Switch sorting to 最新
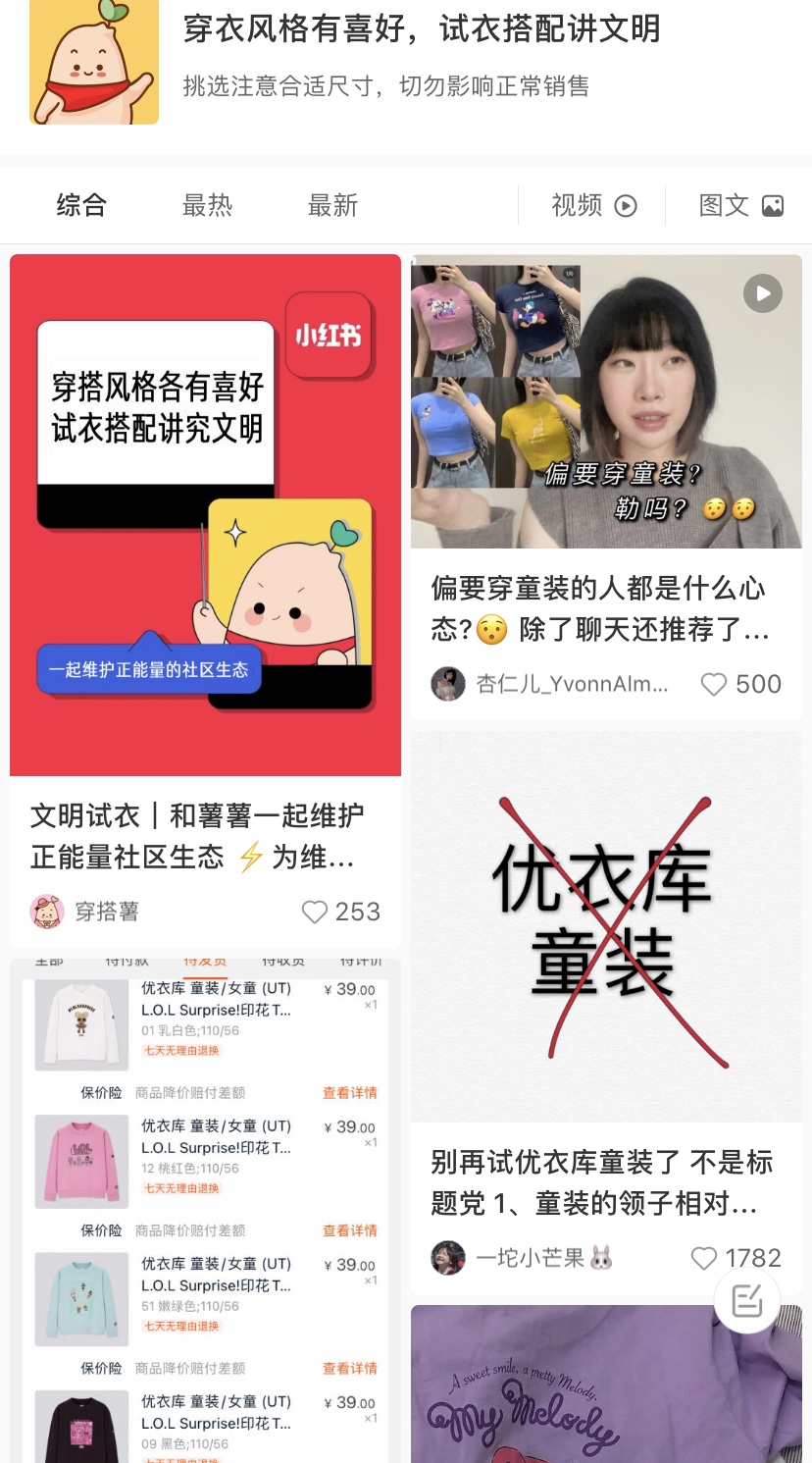The height and width of the screenshot is (1463, 812). tap(332, 205)
